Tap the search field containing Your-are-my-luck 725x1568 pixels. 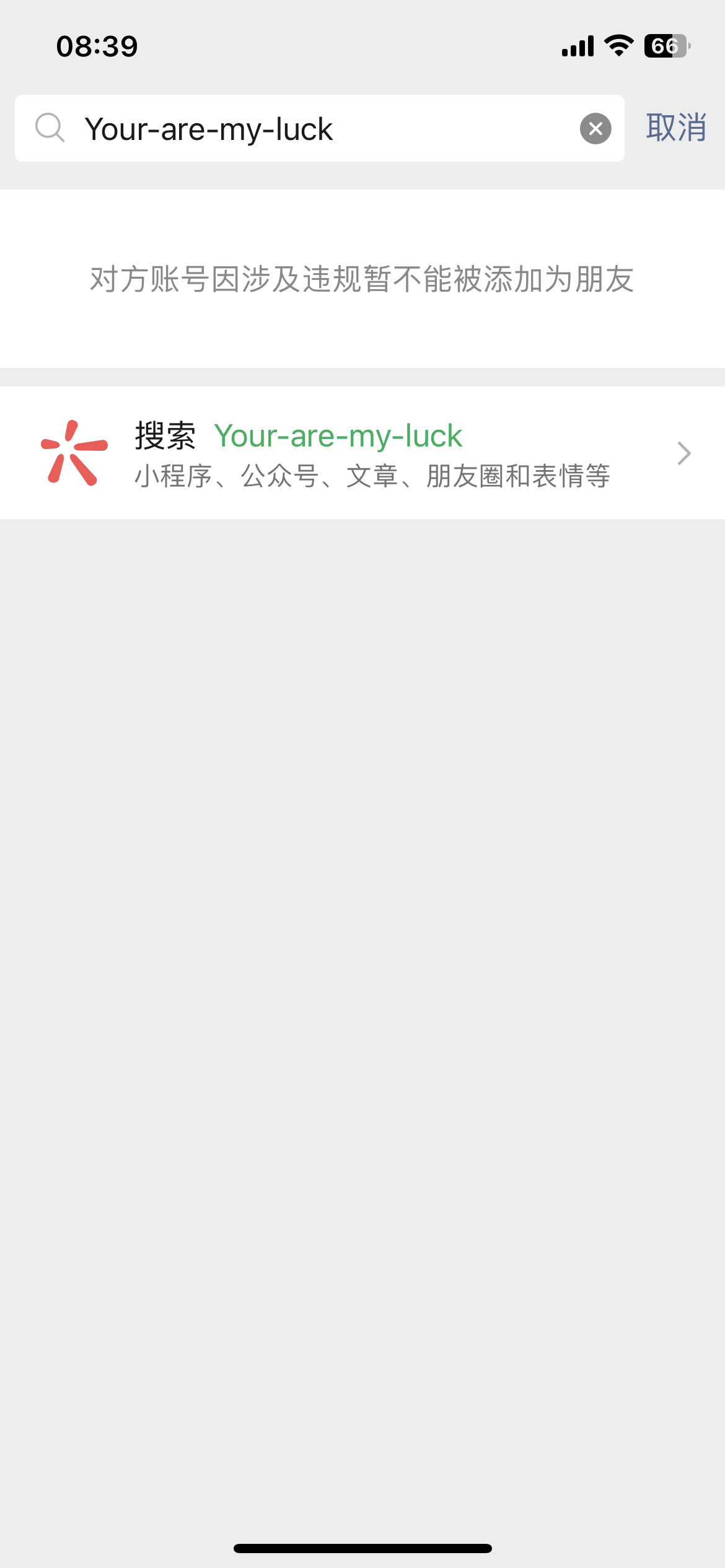pyautogui.click(x=310, y=129)
